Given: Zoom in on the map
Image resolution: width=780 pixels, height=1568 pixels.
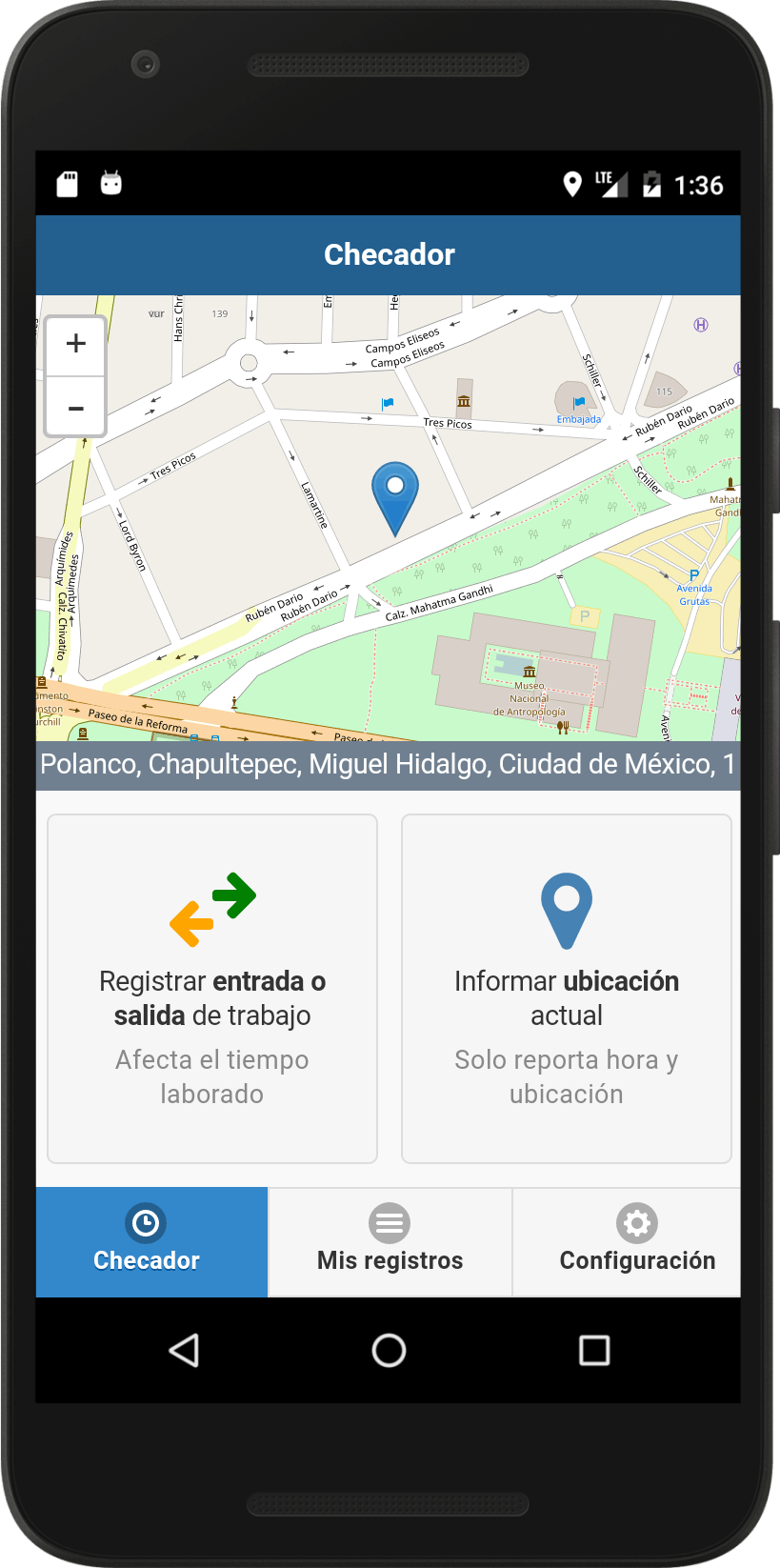Looking at the screenshot, I should (75, 344).
